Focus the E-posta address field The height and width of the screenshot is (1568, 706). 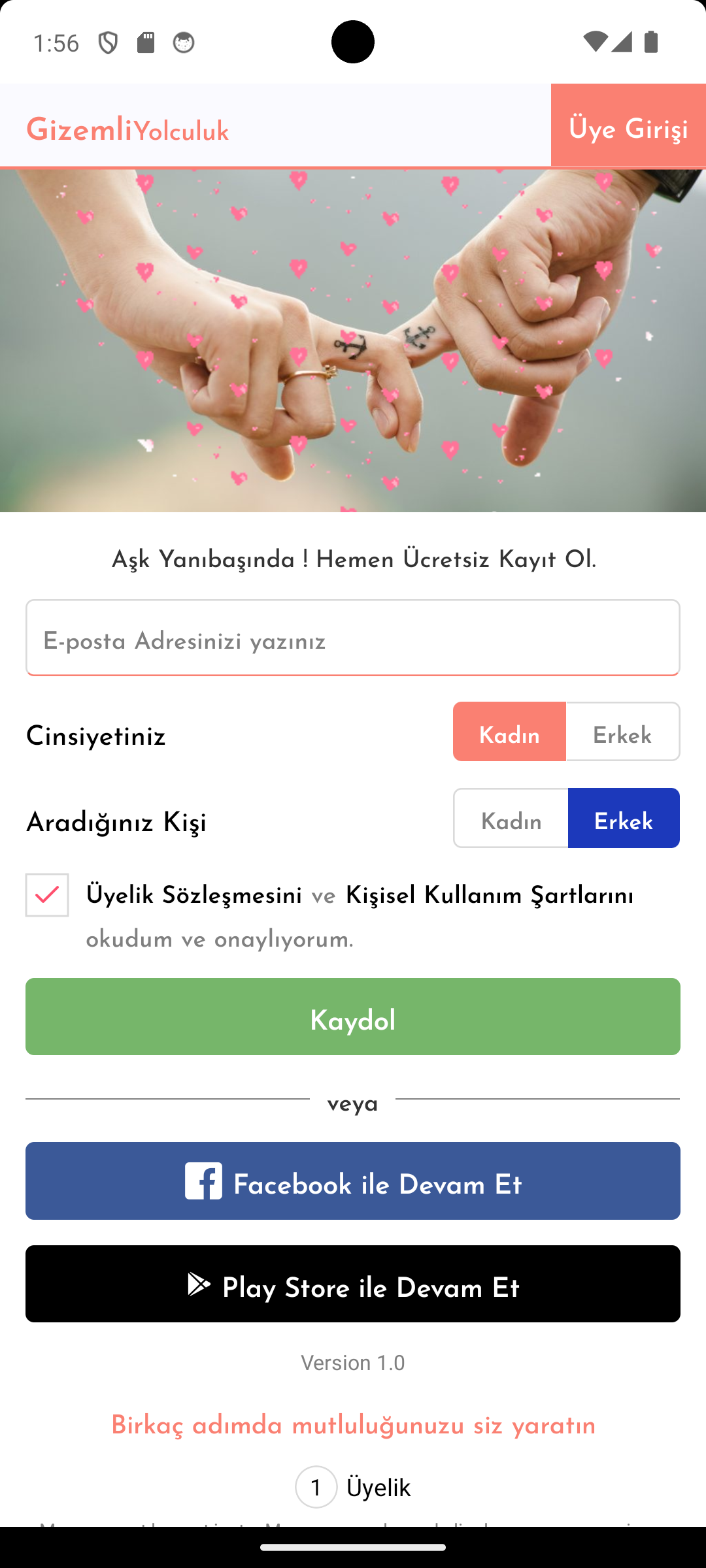[353, 638]
